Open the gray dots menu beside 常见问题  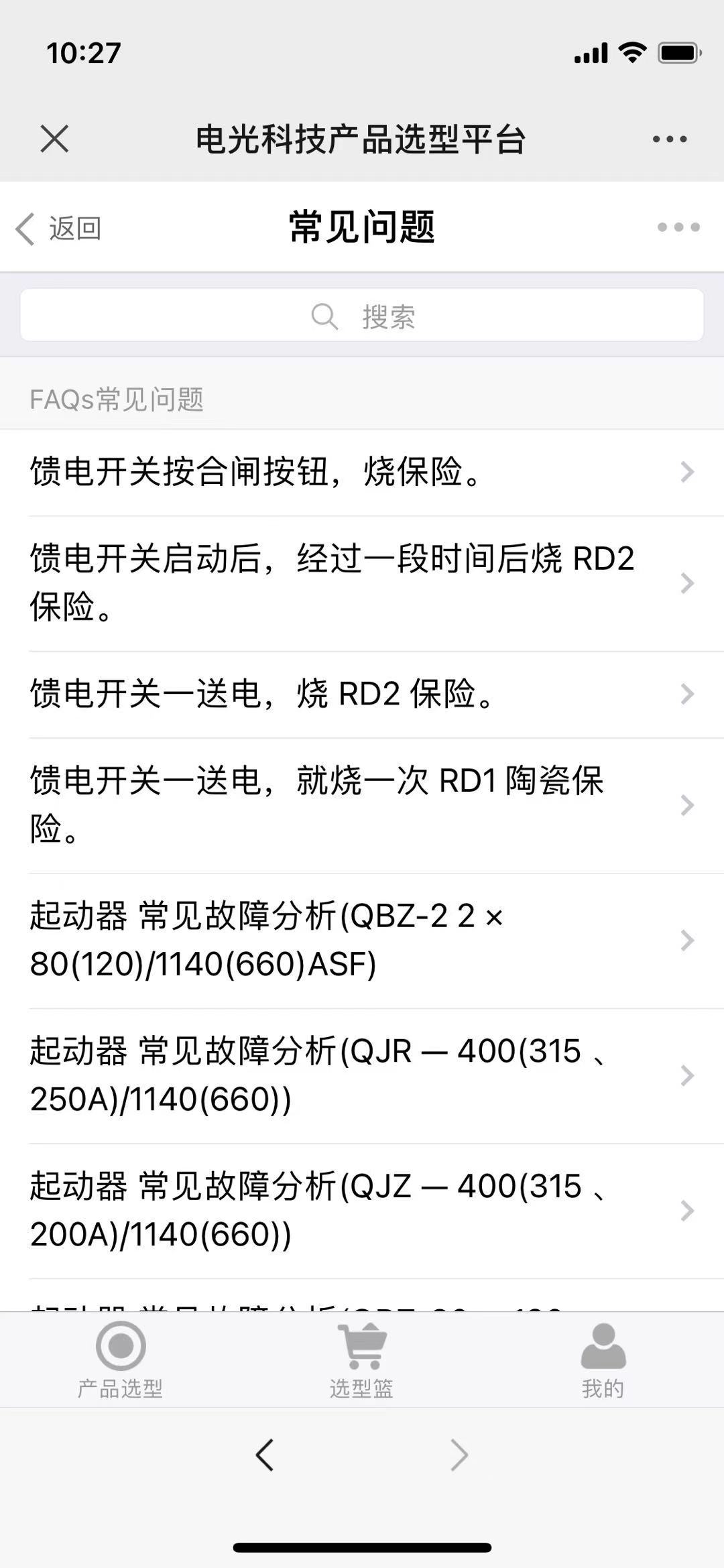click(x=678, y=227)
